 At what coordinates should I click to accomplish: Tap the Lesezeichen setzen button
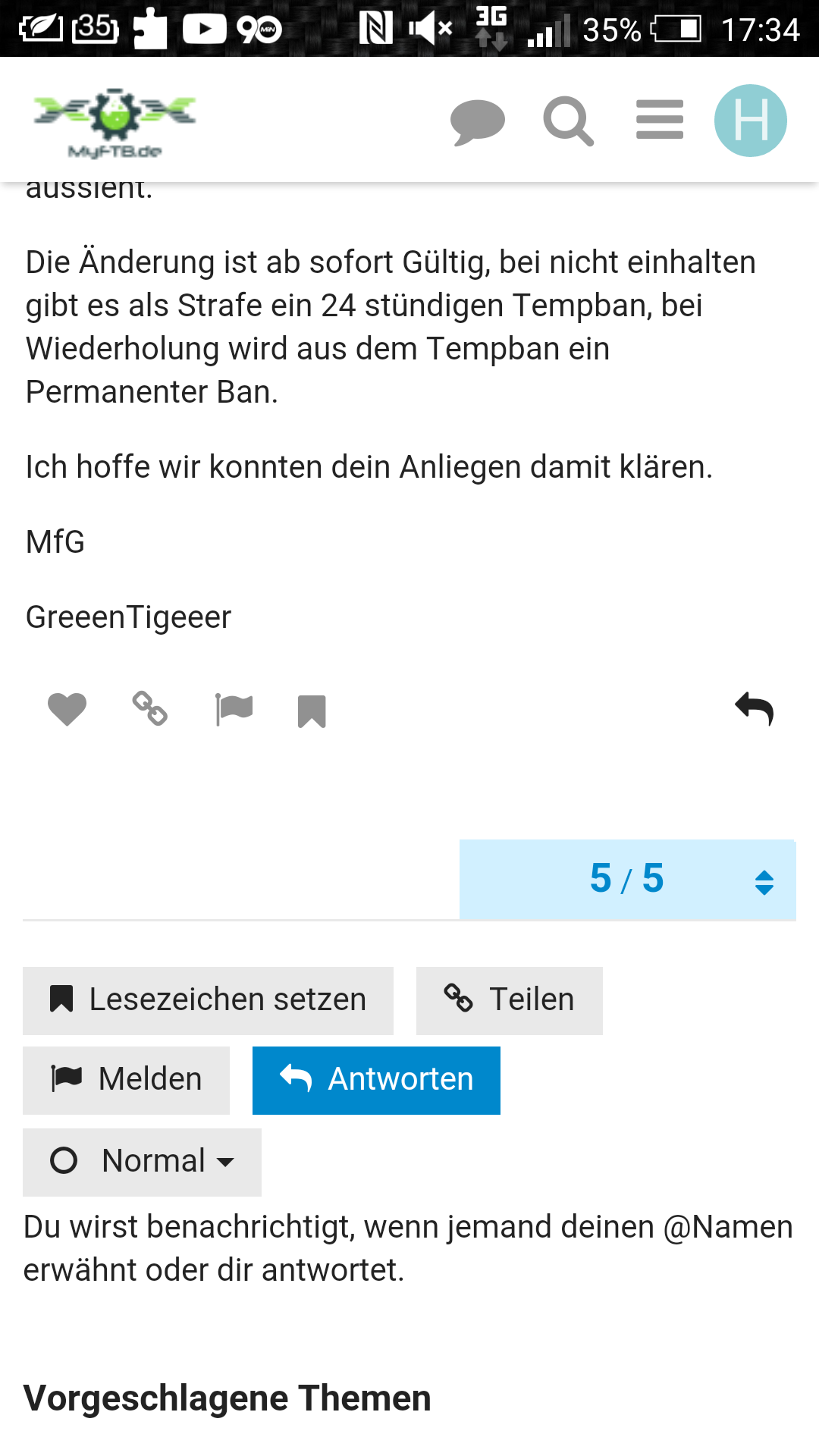pyautogui.click(x=208, y=1000)
